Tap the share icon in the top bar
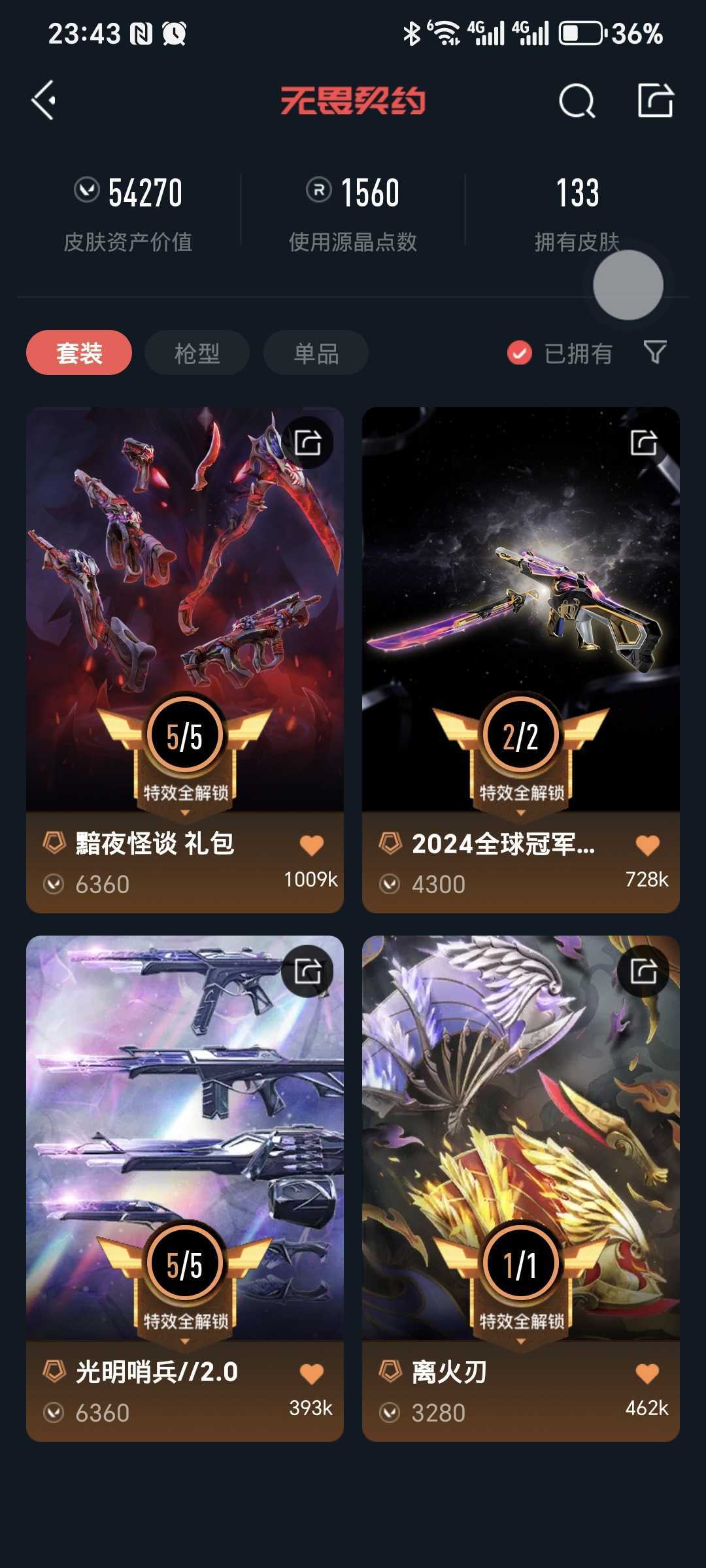Image resolution: width=706 pixels, height=1568 pixels. 655,101
